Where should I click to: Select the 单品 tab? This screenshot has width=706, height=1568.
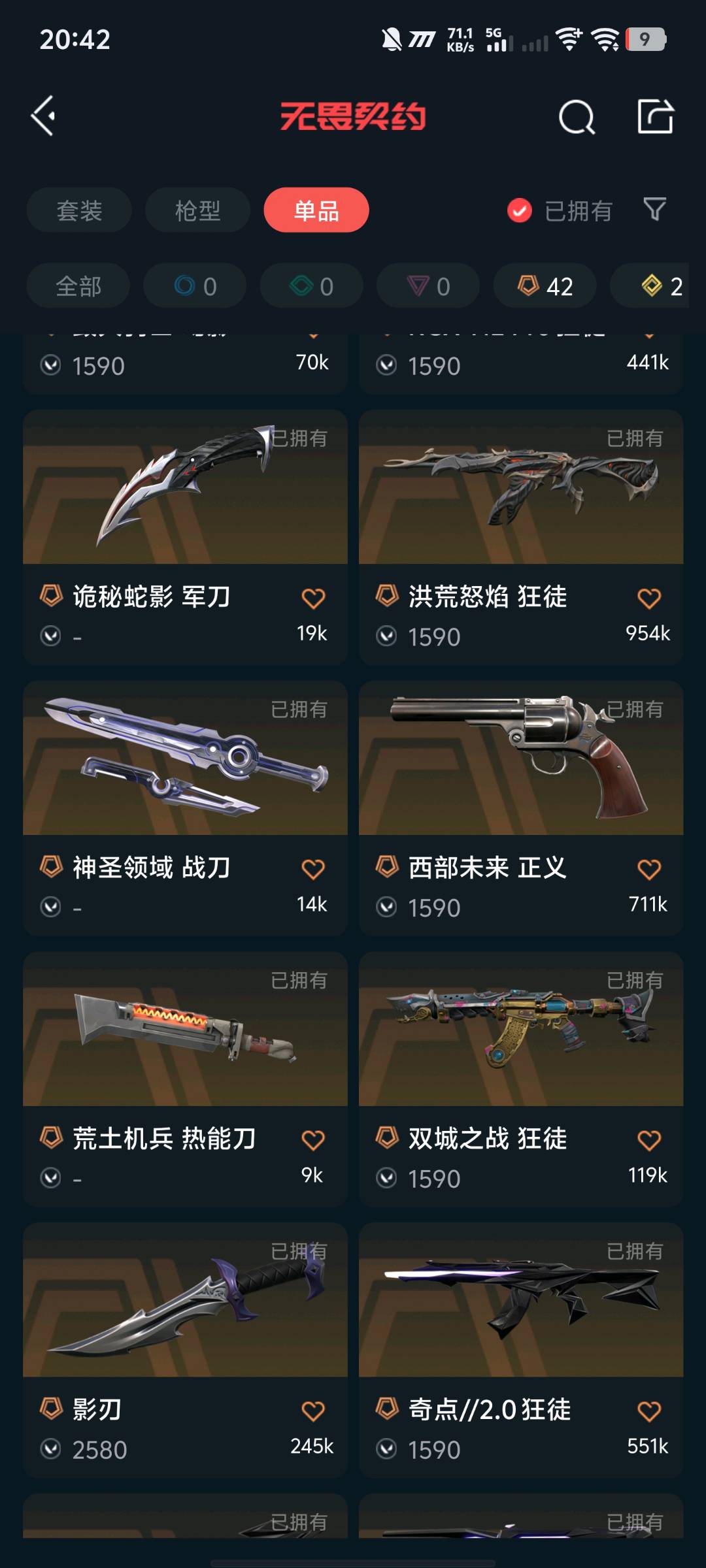coord(316,210)
